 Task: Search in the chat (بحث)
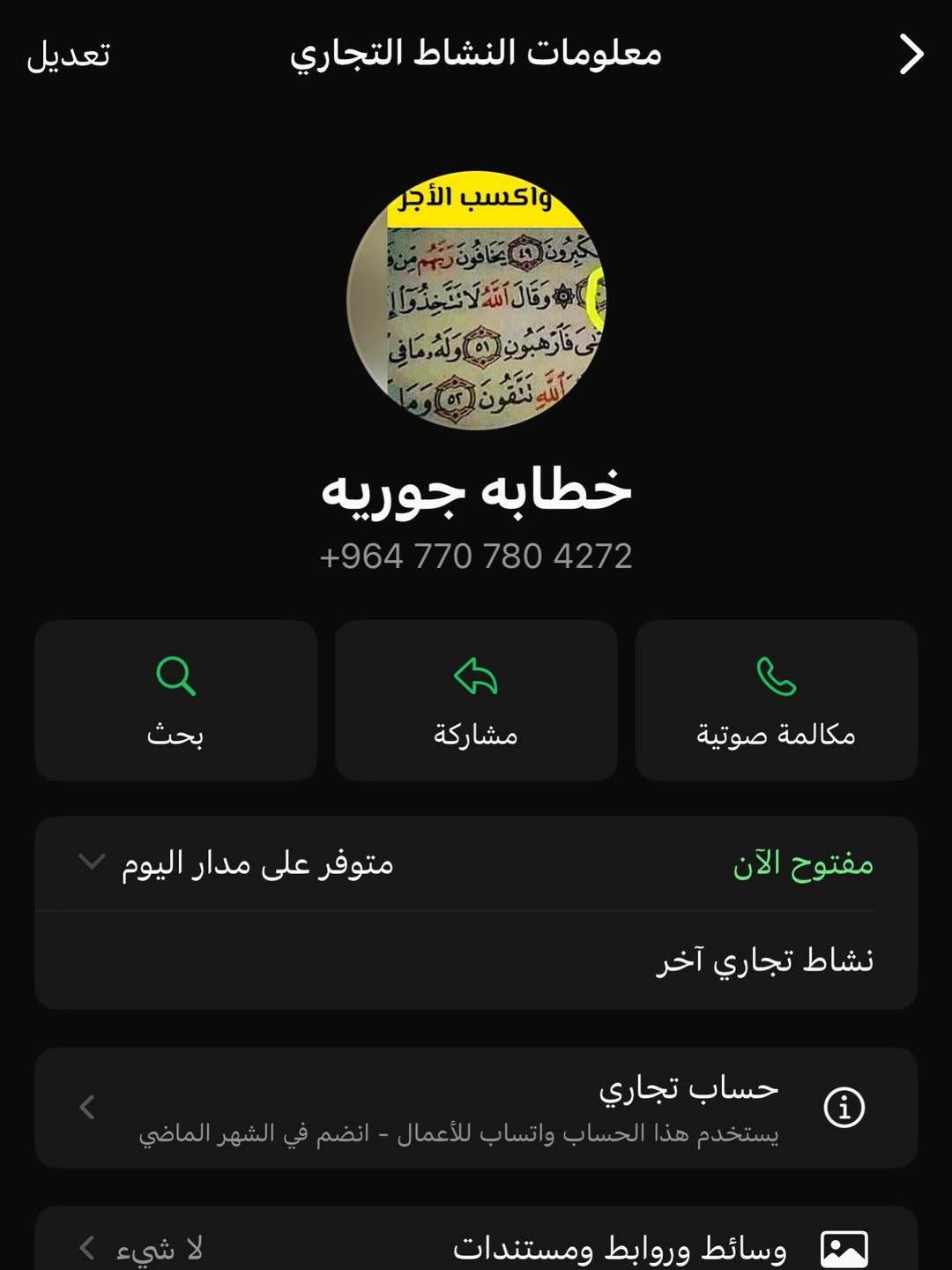(x=175, y=700)
